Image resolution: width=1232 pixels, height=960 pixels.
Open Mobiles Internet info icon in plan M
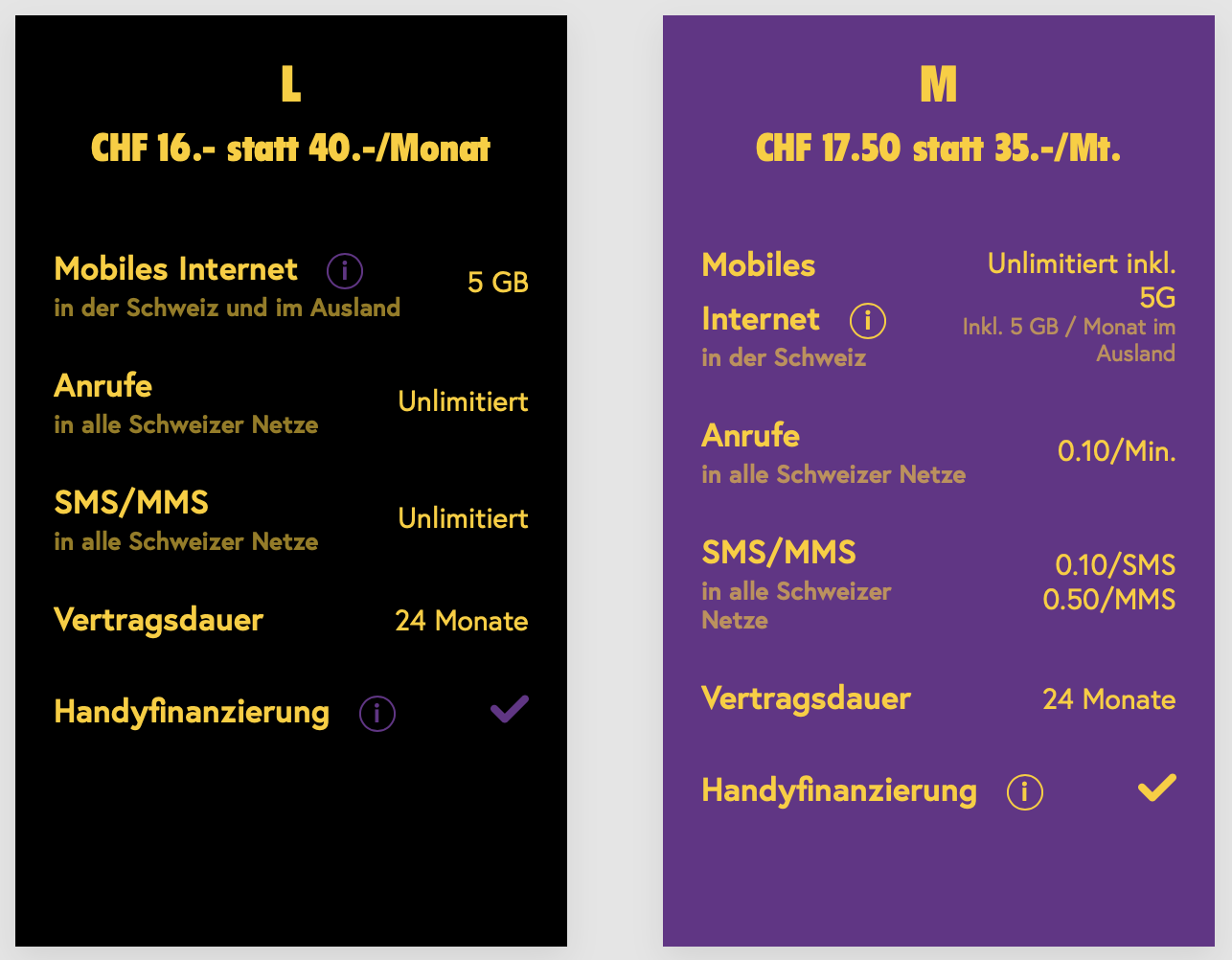868,321
